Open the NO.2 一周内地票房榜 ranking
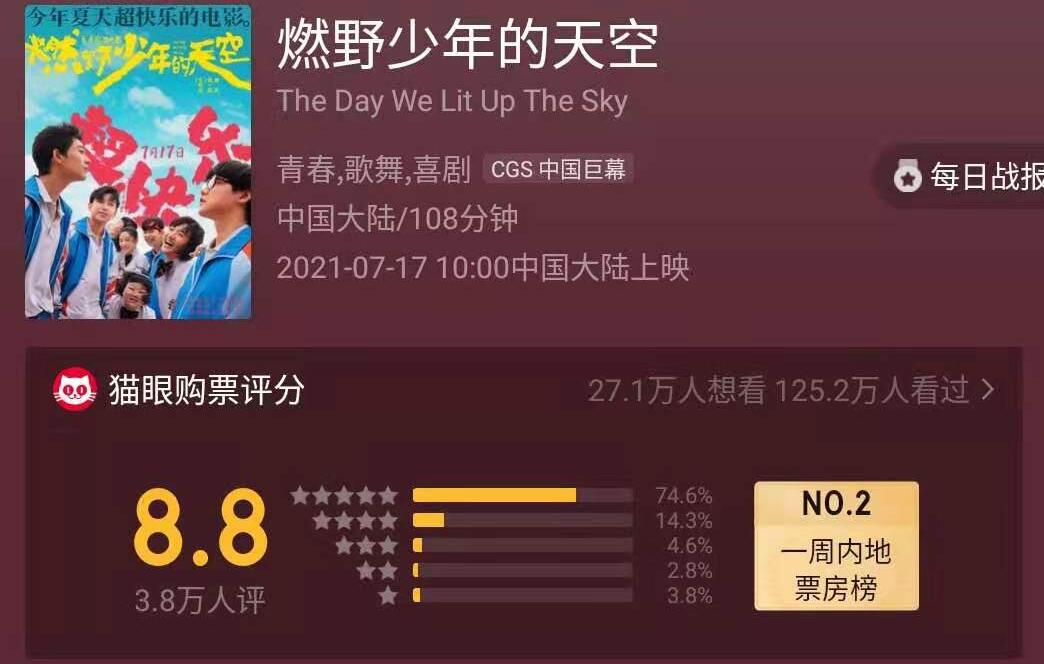Viewport: 1044px width, 664px height. (x=836, y=546)
